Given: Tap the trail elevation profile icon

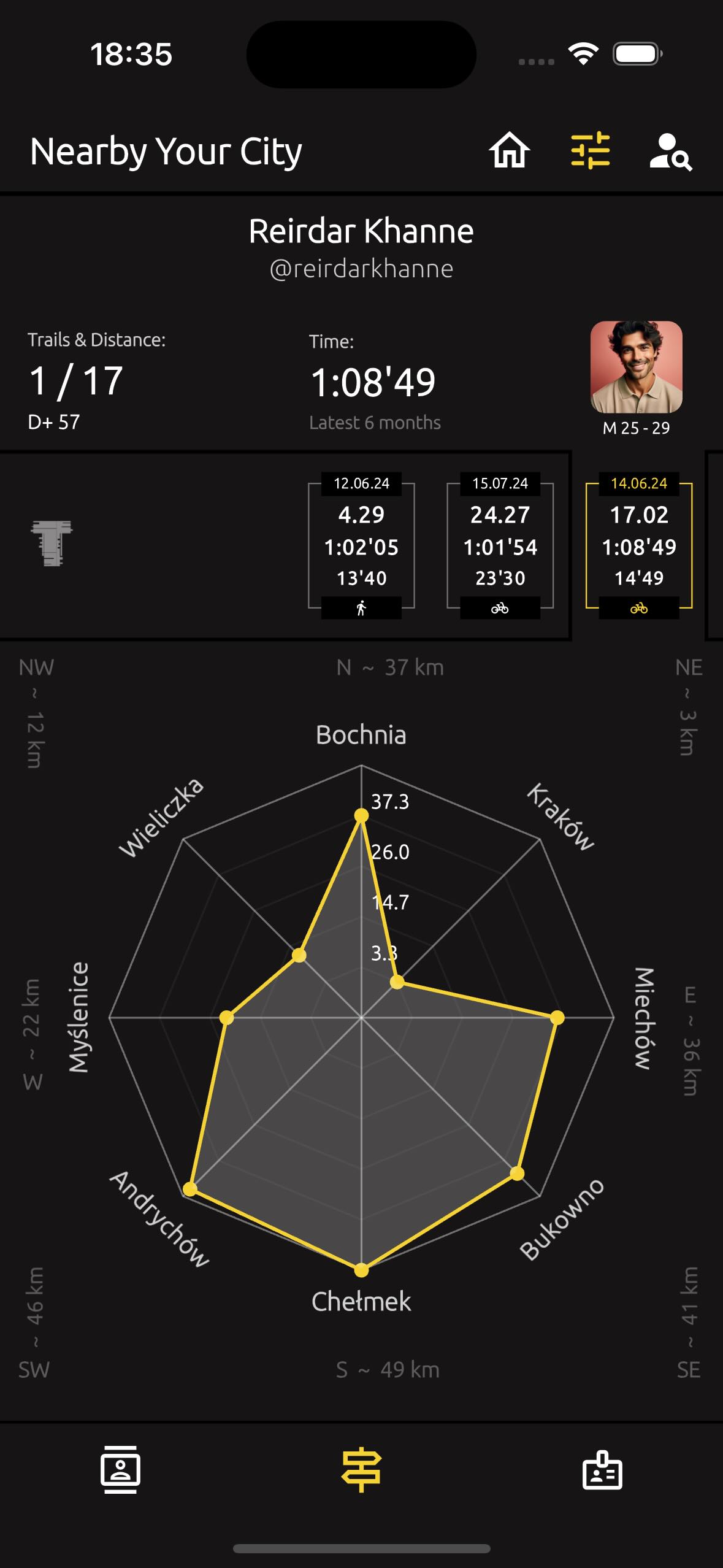Looking at the screenshot, I should 52,543.
